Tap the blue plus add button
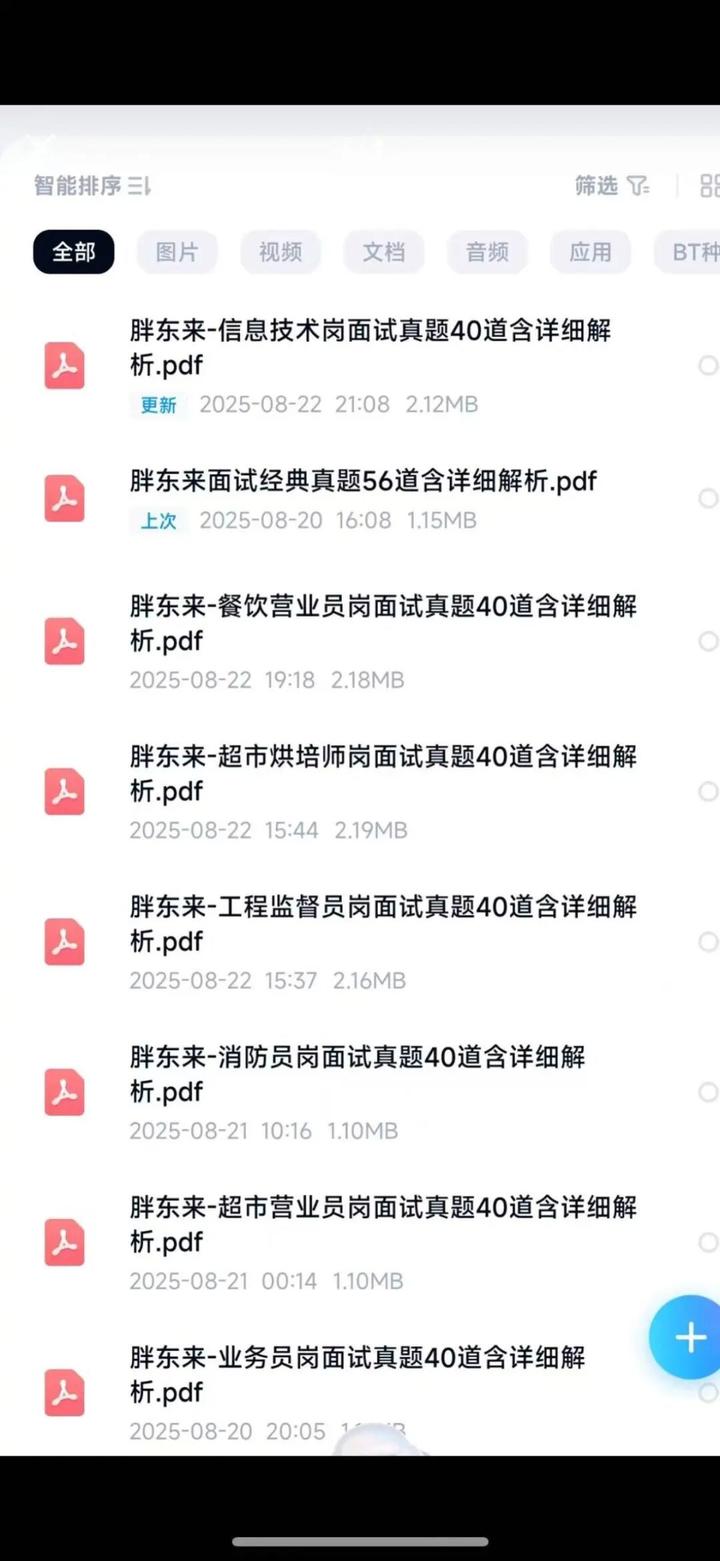Image resolution: width=720 pixels, height=1561 pixels. 689,1337
